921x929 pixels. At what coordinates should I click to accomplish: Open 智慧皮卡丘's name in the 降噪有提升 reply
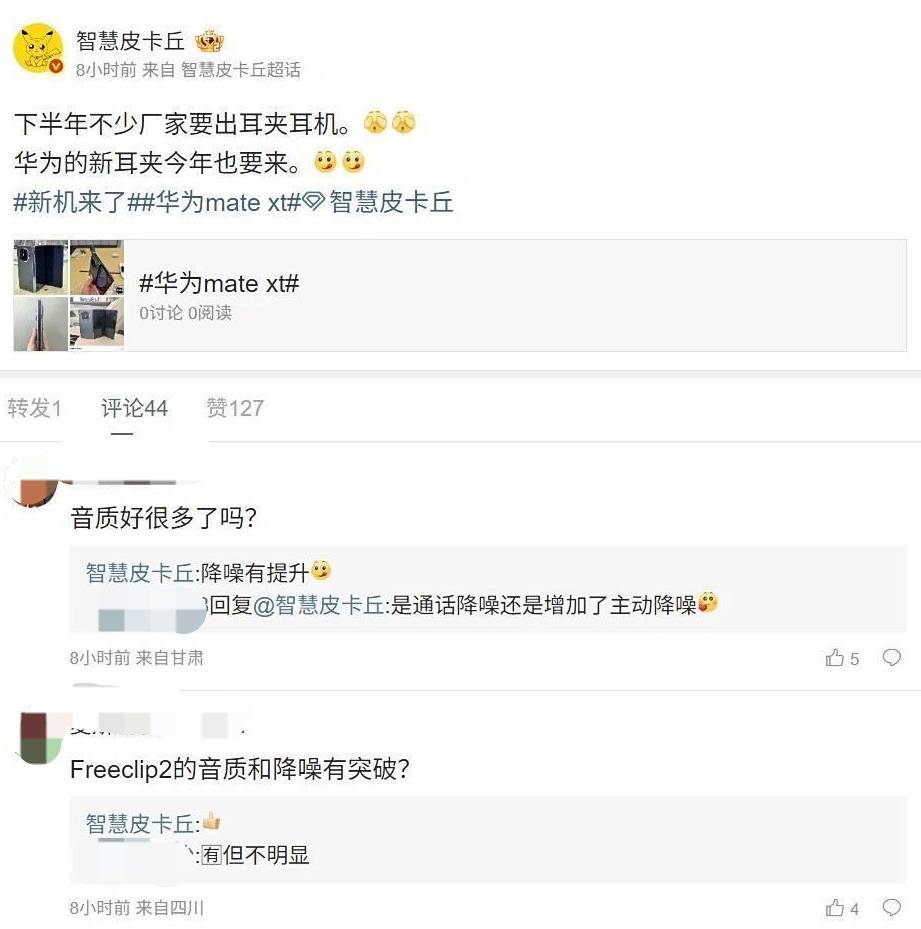140,573
